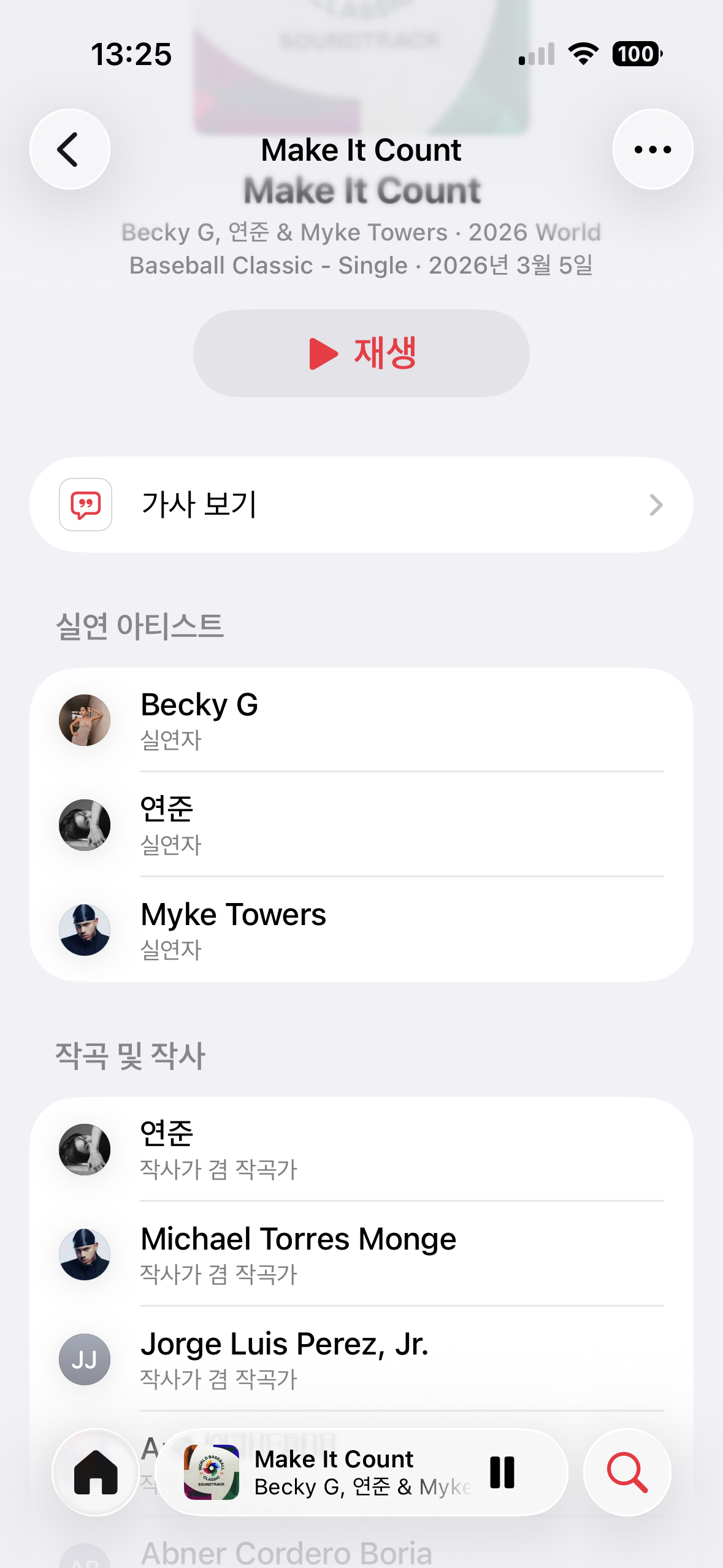Screen dimensions: 723x1568
Task: Go back to the previous screen
Action: coord(69,149)
